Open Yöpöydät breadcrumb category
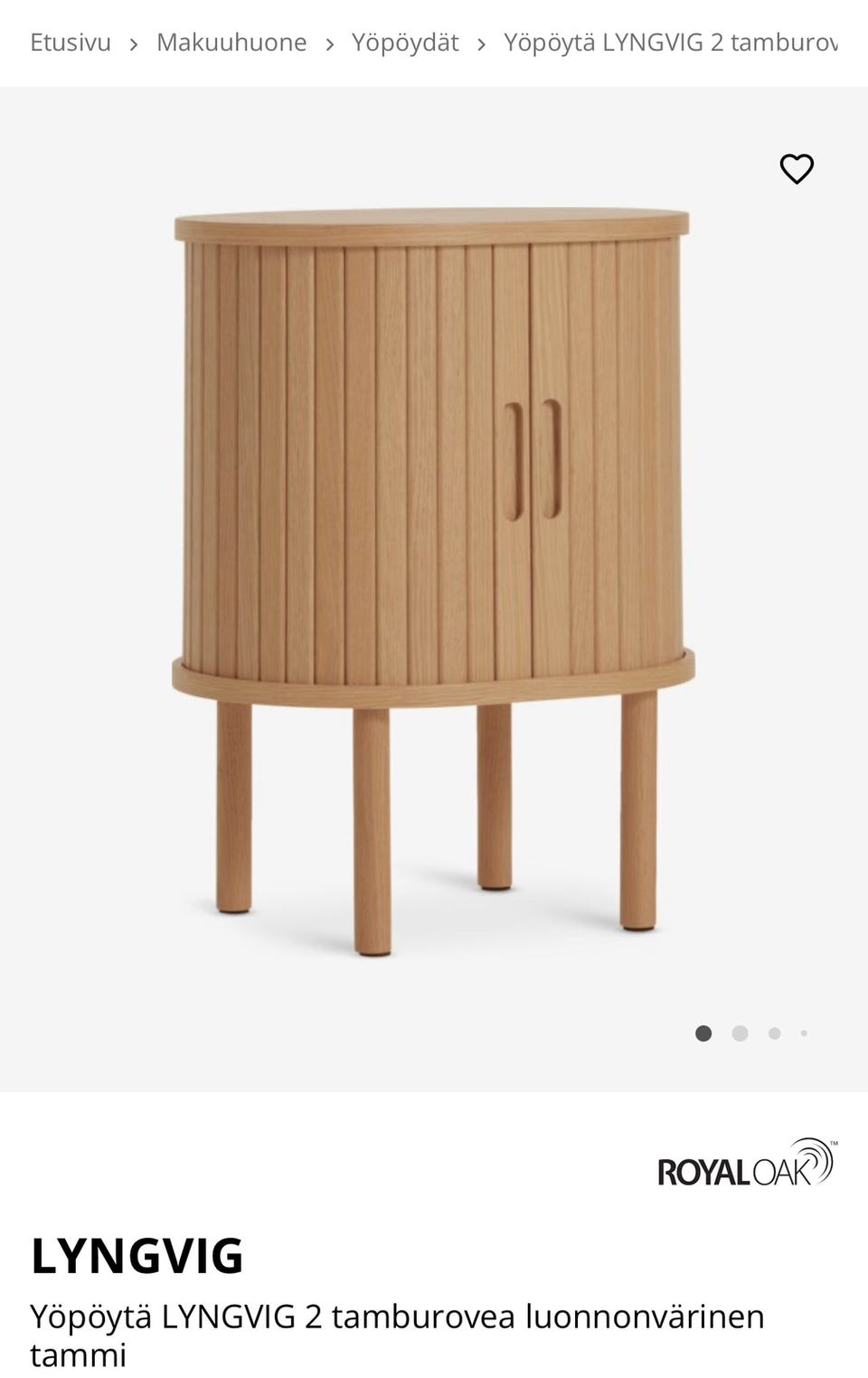The height and width of the screenshot is (1378, 868). 405,42
